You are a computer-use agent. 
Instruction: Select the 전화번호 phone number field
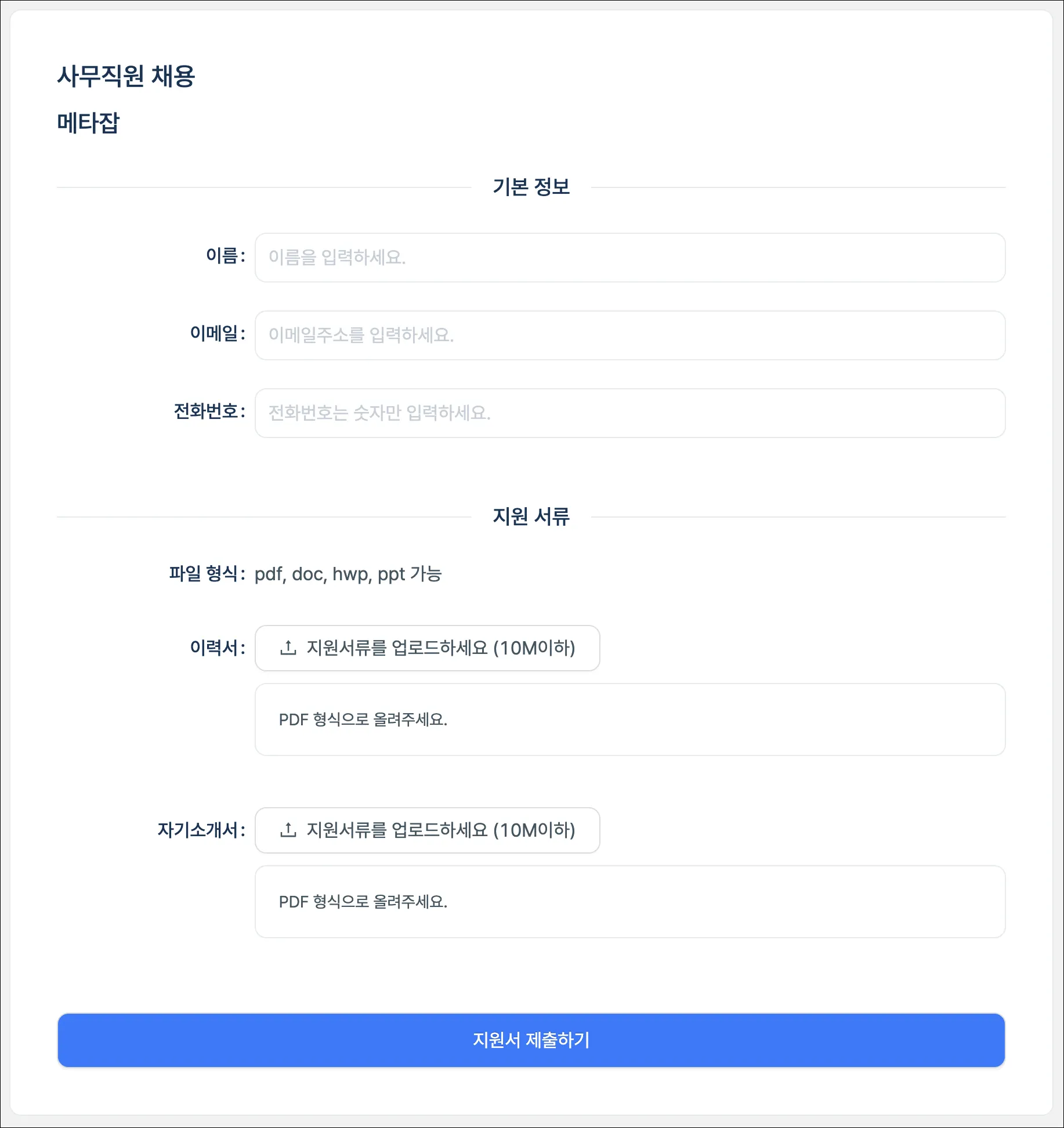click(x=630, y=413)
